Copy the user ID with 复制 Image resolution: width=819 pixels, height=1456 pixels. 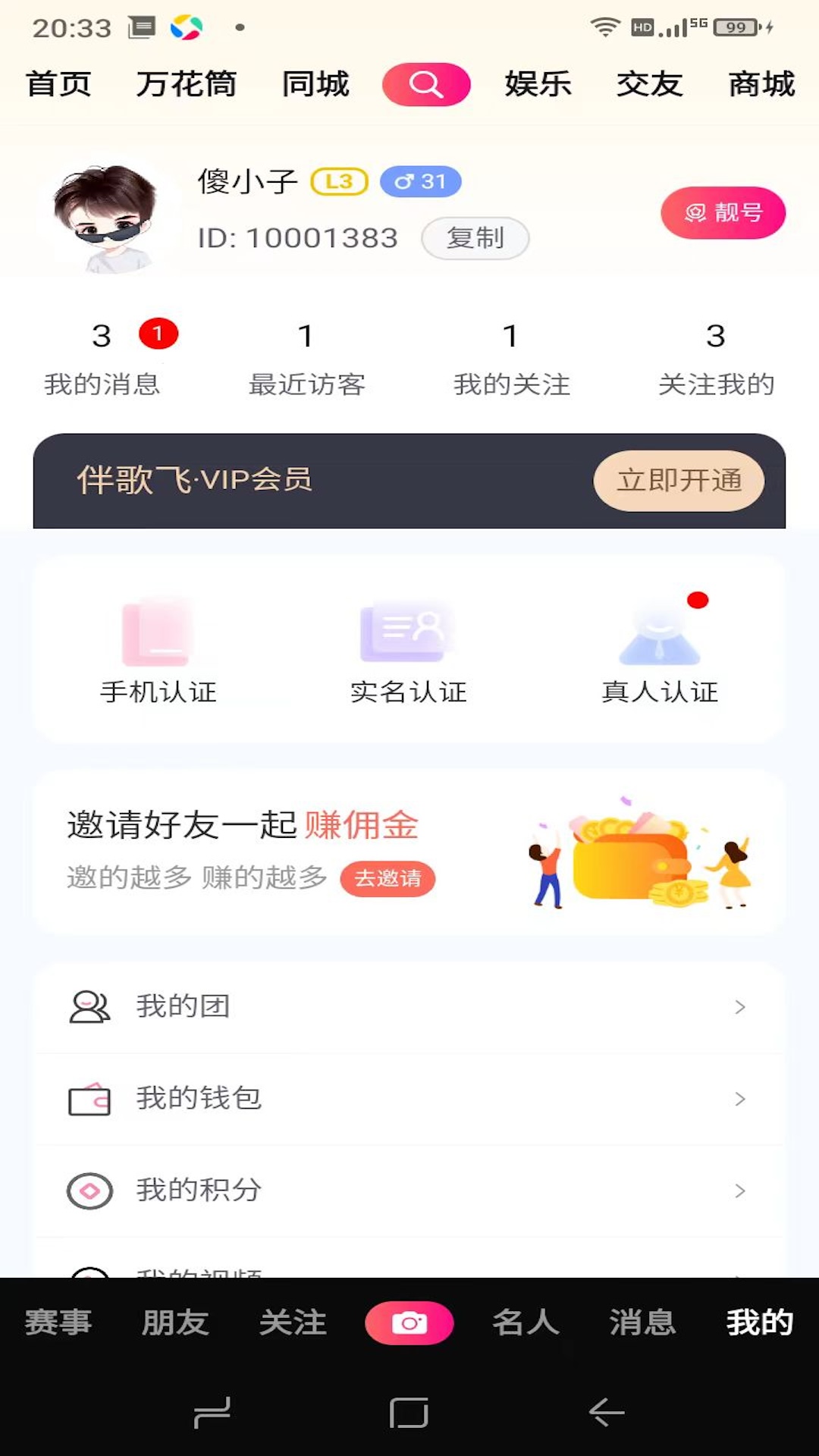coord(475,238)
